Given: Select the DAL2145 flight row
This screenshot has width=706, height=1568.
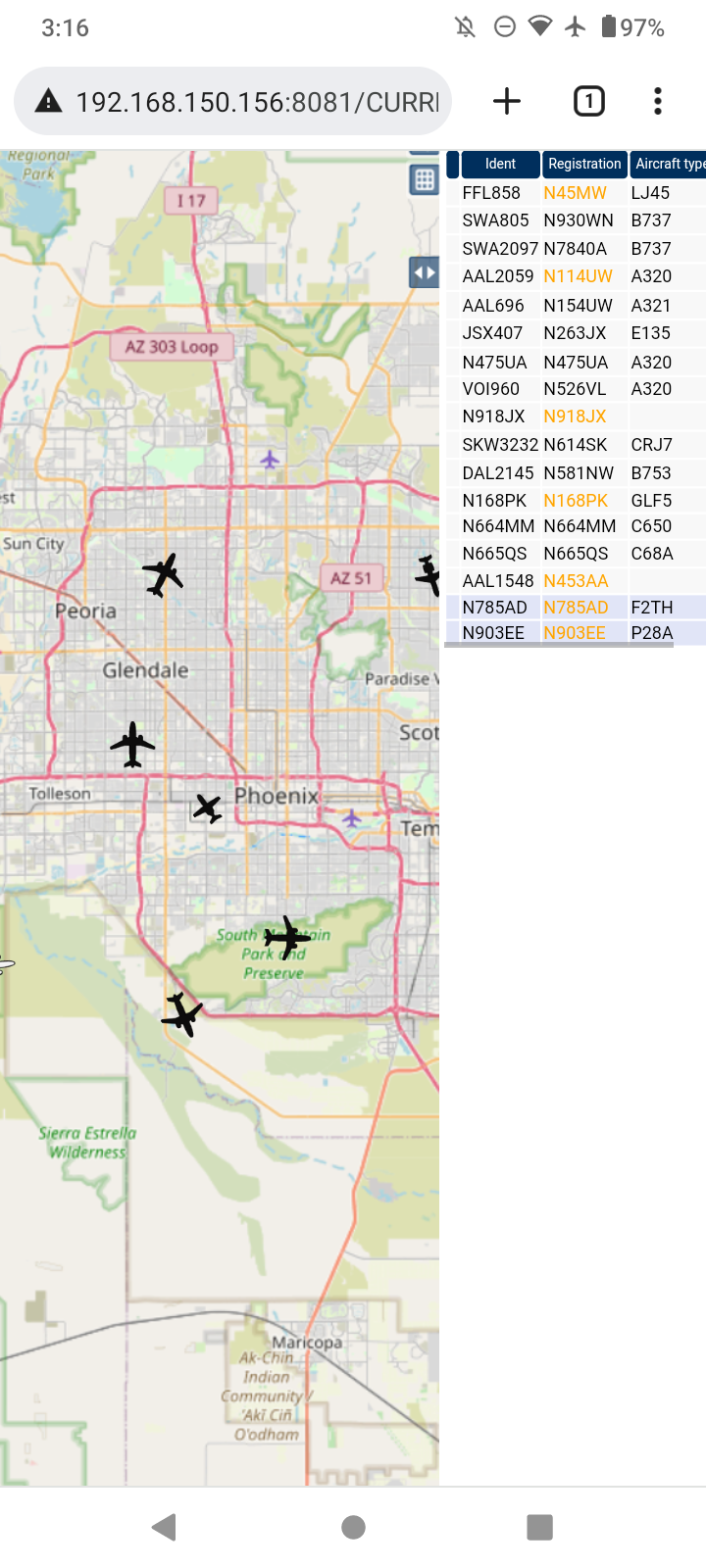Looking at the screenshot, I should click(x=577, y=473).
